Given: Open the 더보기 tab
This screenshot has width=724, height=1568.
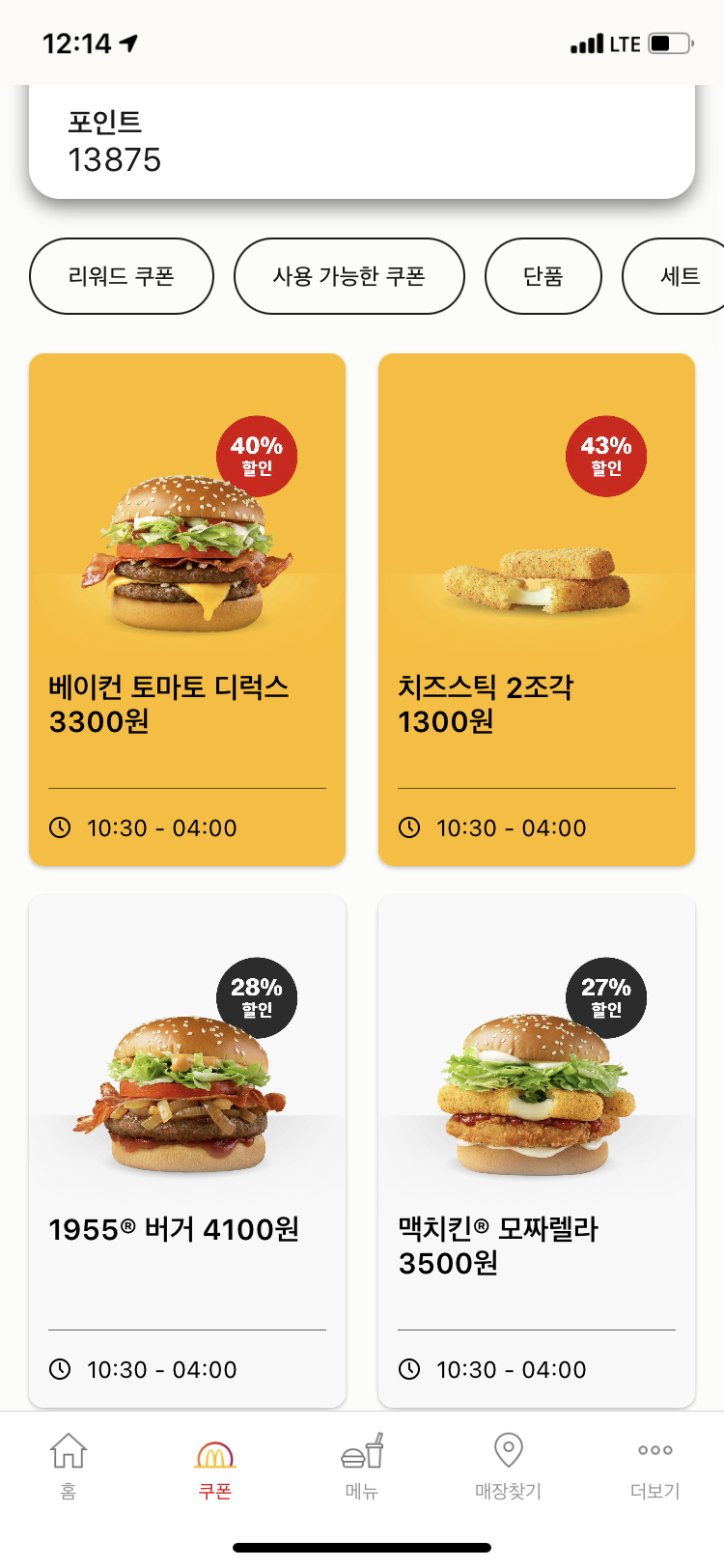Looking at the screenshot, I should click(x=655, y=1465).
